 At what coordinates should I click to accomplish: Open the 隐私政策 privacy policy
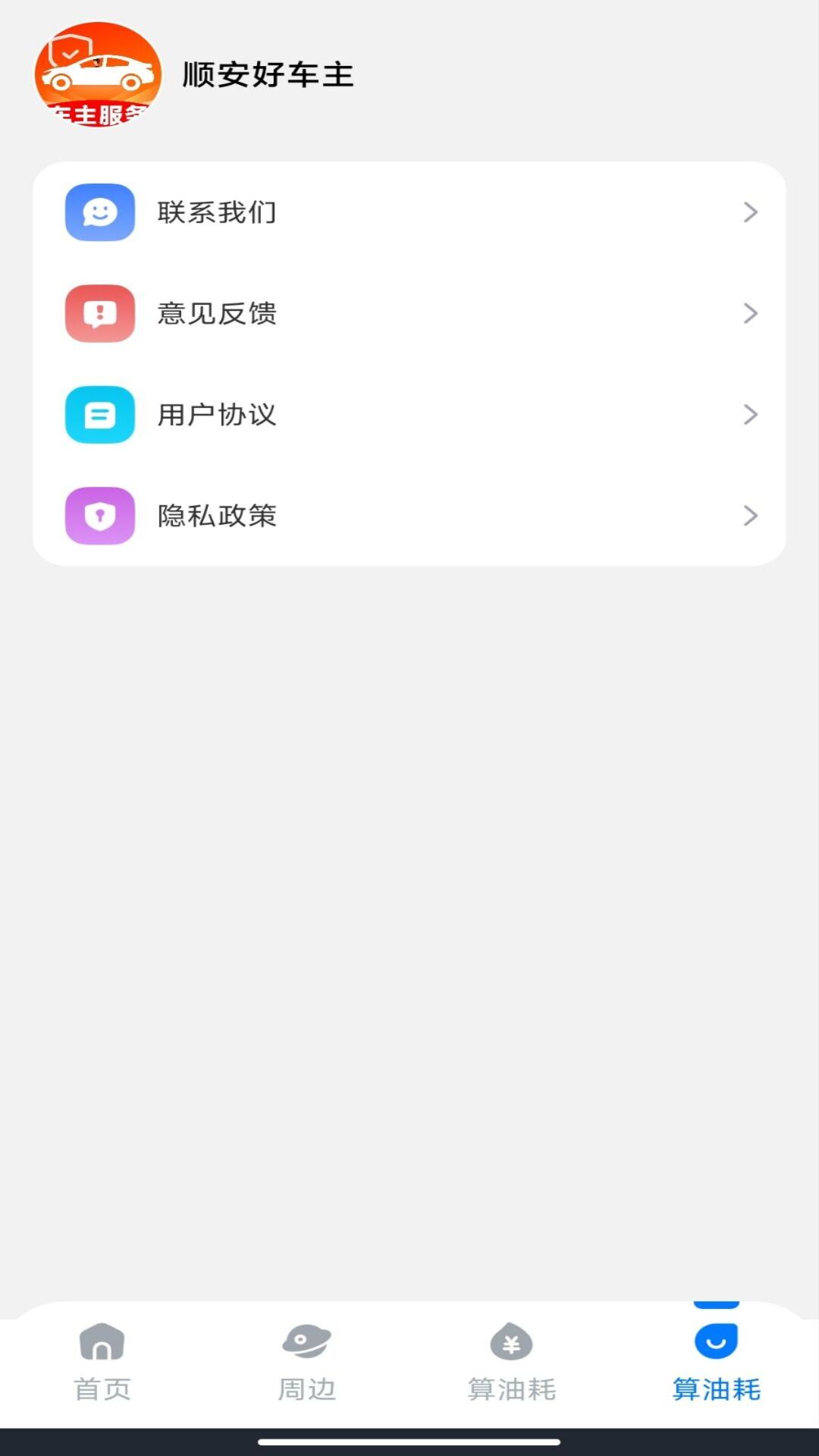(409, 516)
